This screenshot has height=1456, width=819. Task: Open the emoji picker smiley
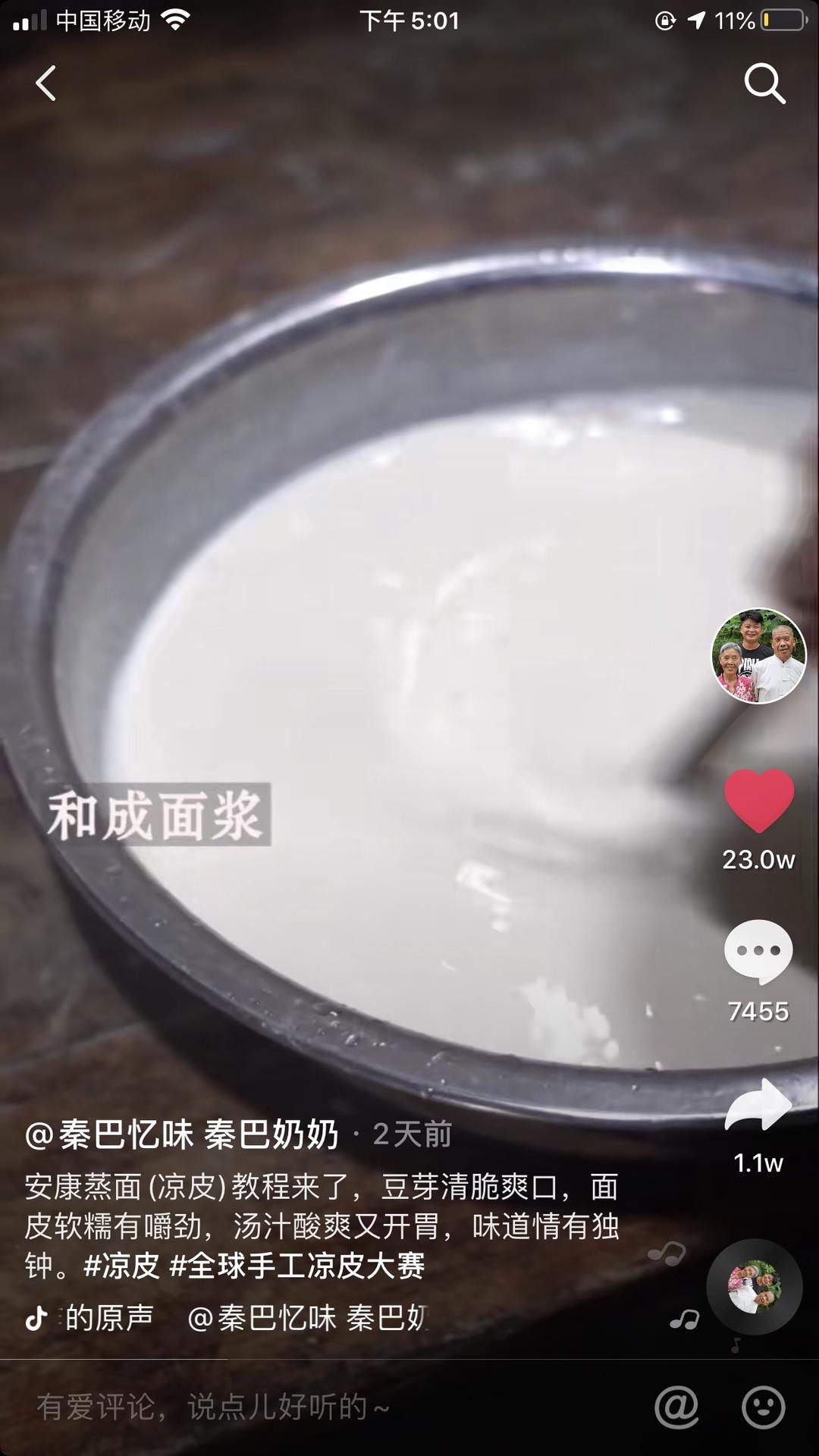pos(763,1407)
